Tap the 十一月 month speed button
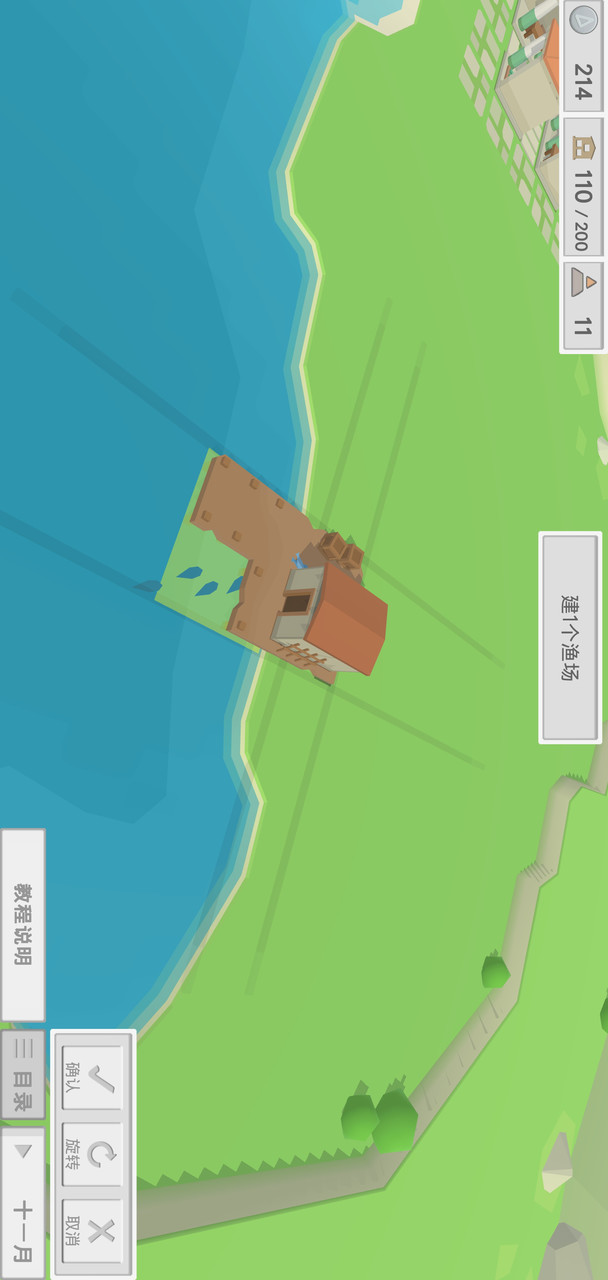Image resolution: width=608 pixels, height=1280 pixels. pos(22,1202)
